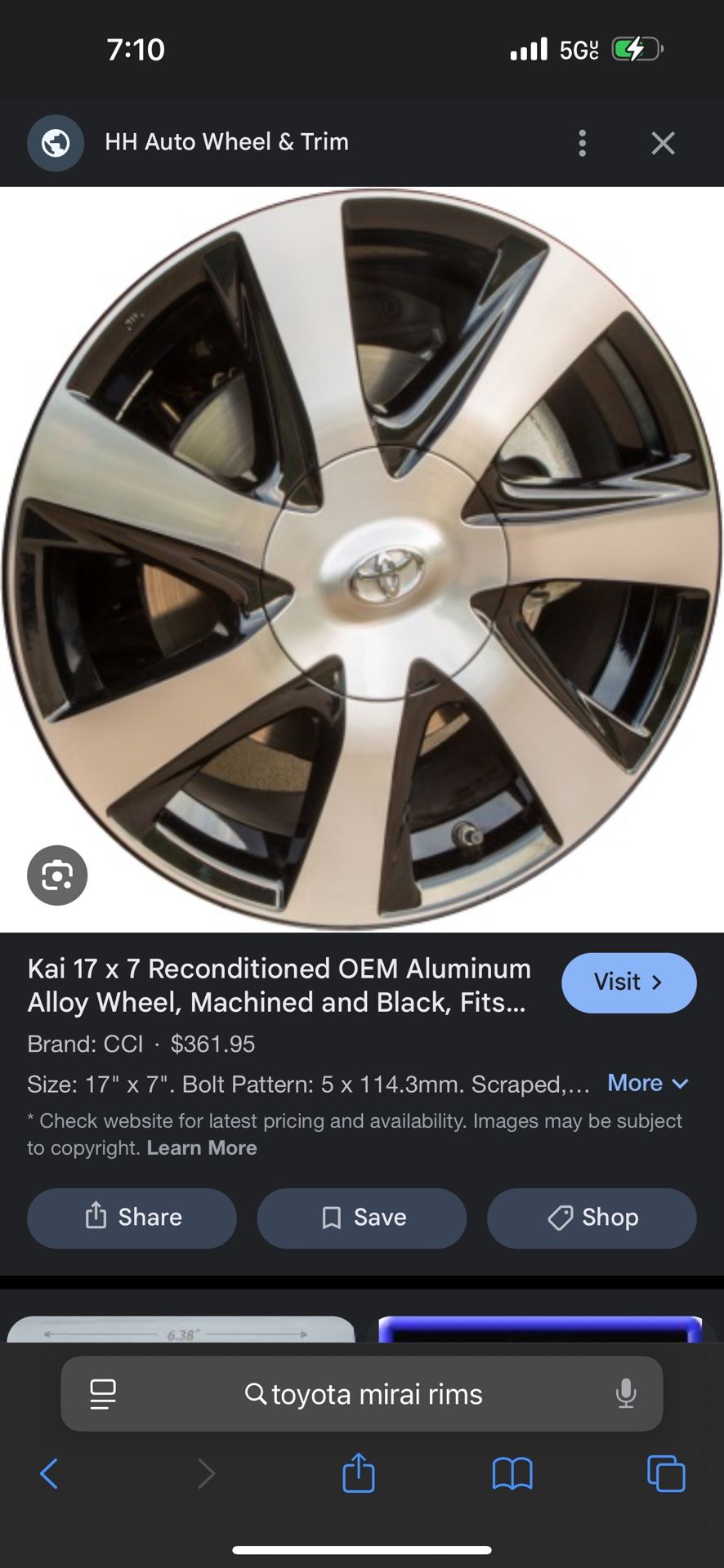Open the Shop button
Viewport: 724px width, 1568px height.
pyautogui.click(x=592, y=1218)
